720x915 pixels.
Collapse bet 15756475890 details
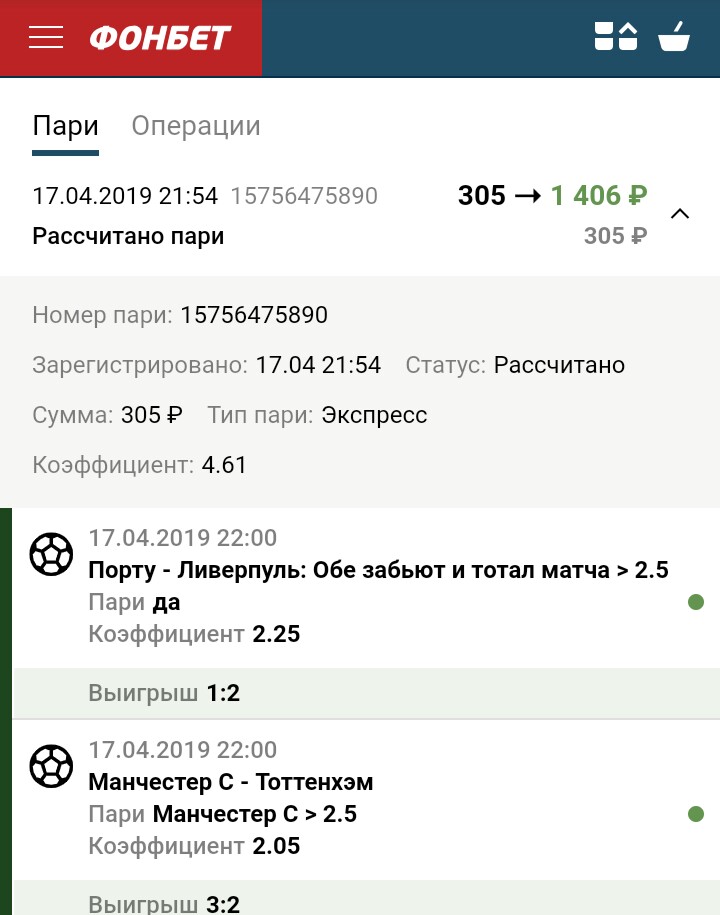tap(680, 214)
